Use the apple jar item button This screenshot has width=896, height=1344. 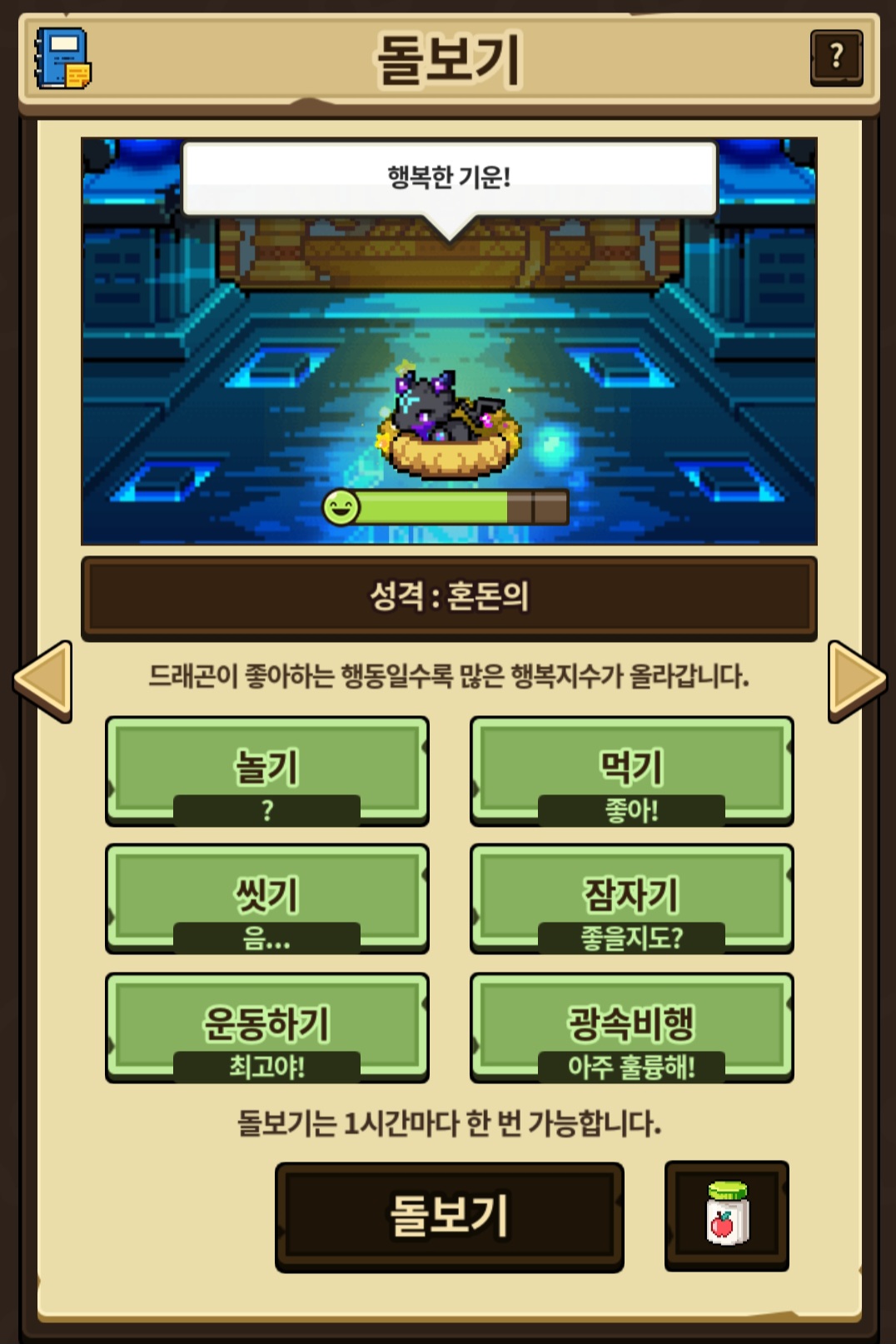tap(726, 1215)
